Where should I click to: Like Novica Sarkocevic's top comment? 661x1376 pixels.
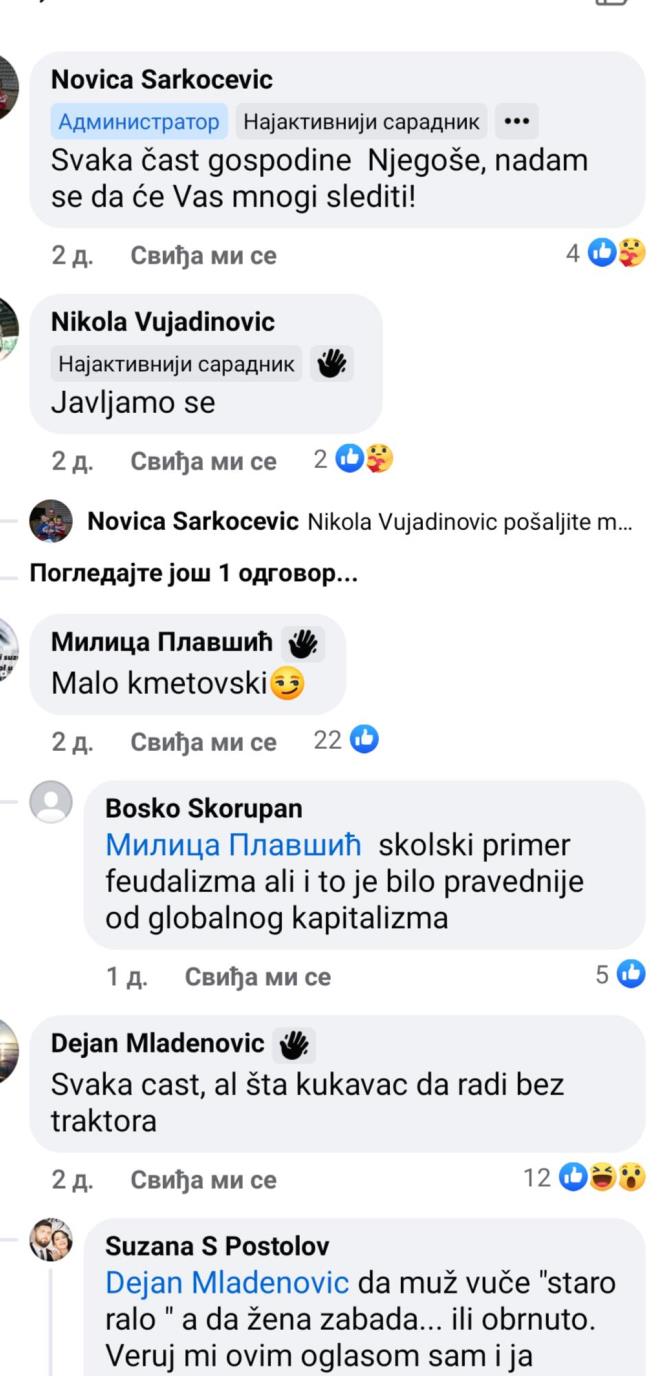coord(203,256)
